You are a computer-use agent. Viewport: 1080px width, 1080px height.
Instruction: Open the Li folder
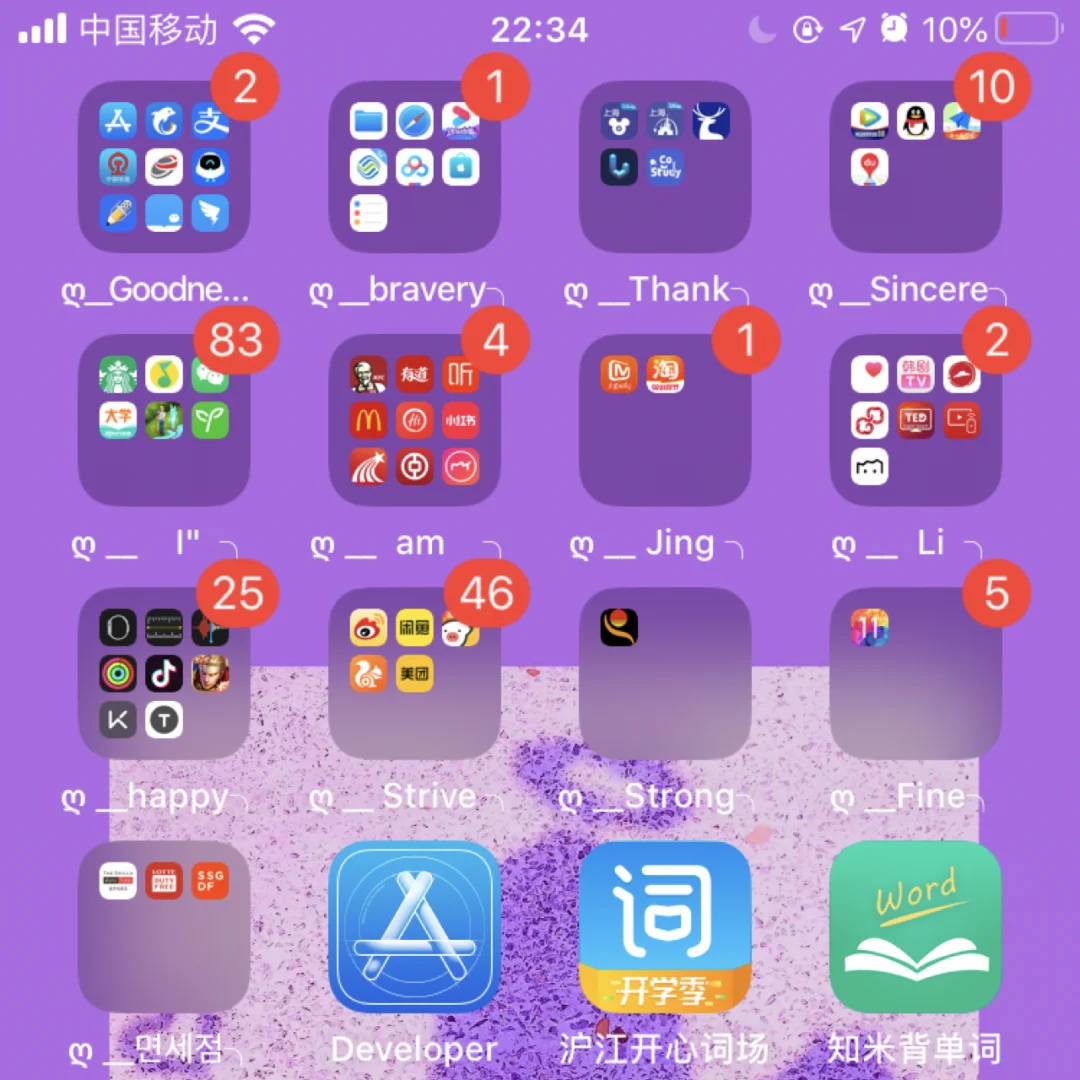click(915, 420)
